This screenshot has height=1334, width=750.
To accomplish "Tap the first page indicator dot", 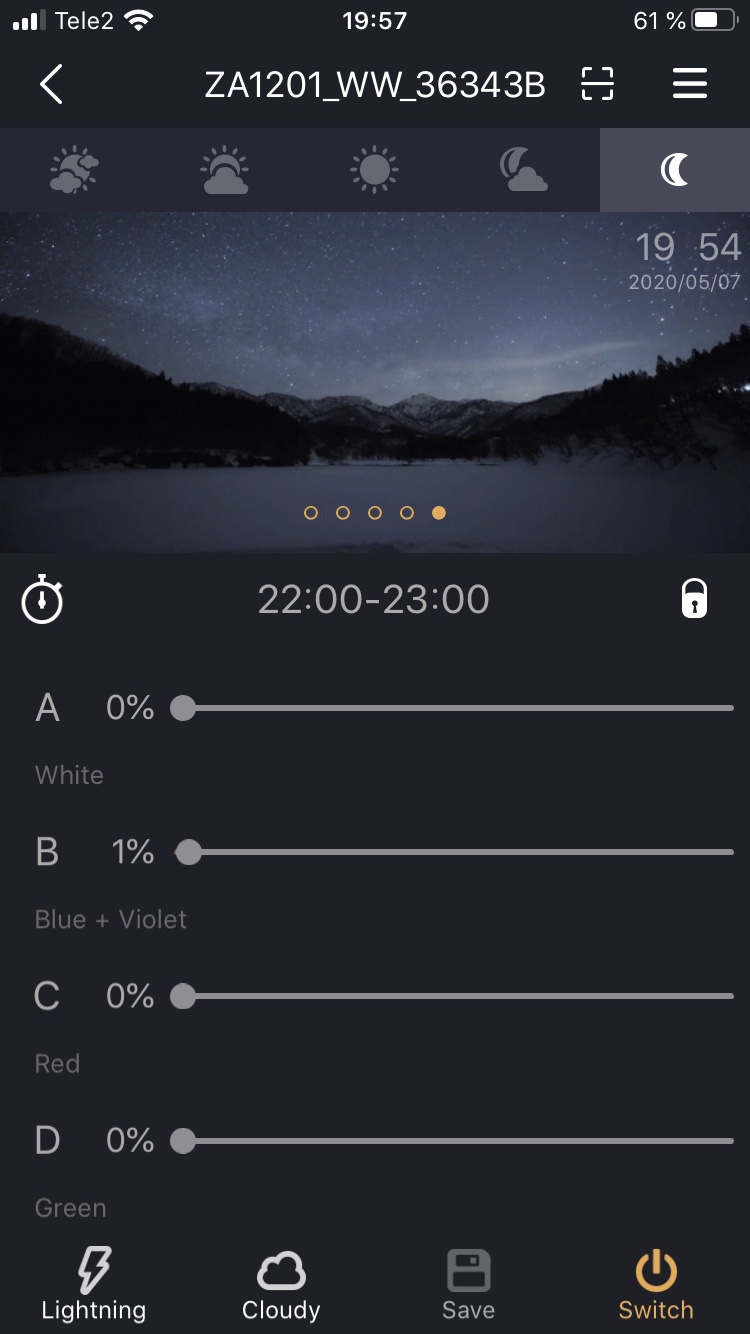I will tap(311, 513).
